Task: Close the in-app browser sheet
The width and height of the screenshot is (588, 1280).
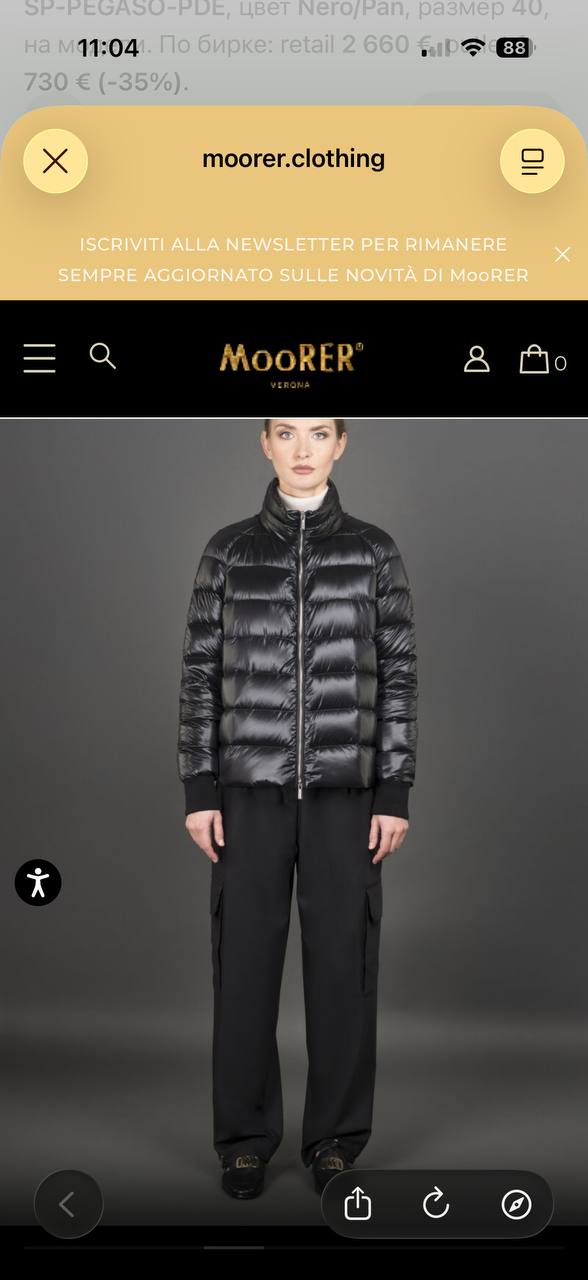Action: pos(55,161)
